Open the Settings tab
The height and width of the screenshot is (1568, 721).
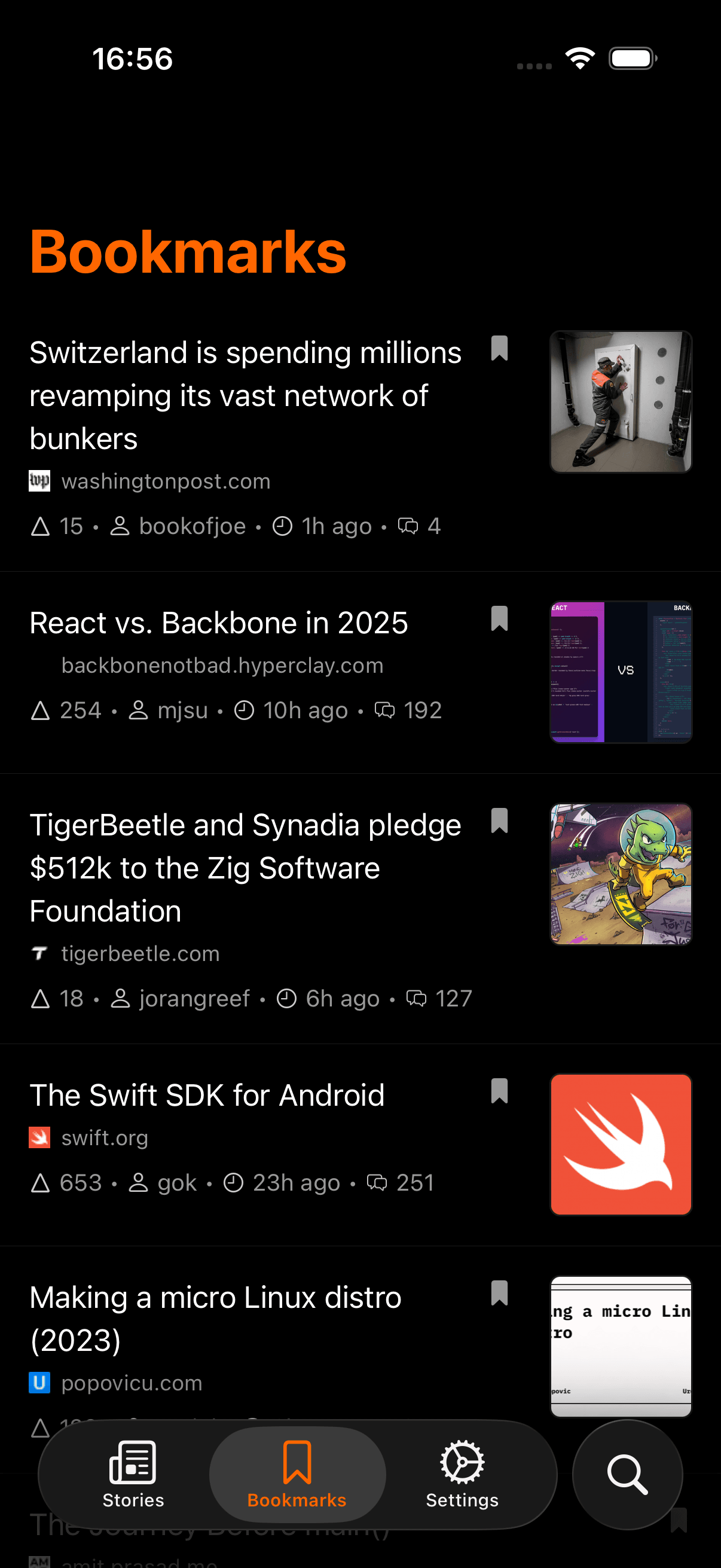click(x=462, y=1473)
